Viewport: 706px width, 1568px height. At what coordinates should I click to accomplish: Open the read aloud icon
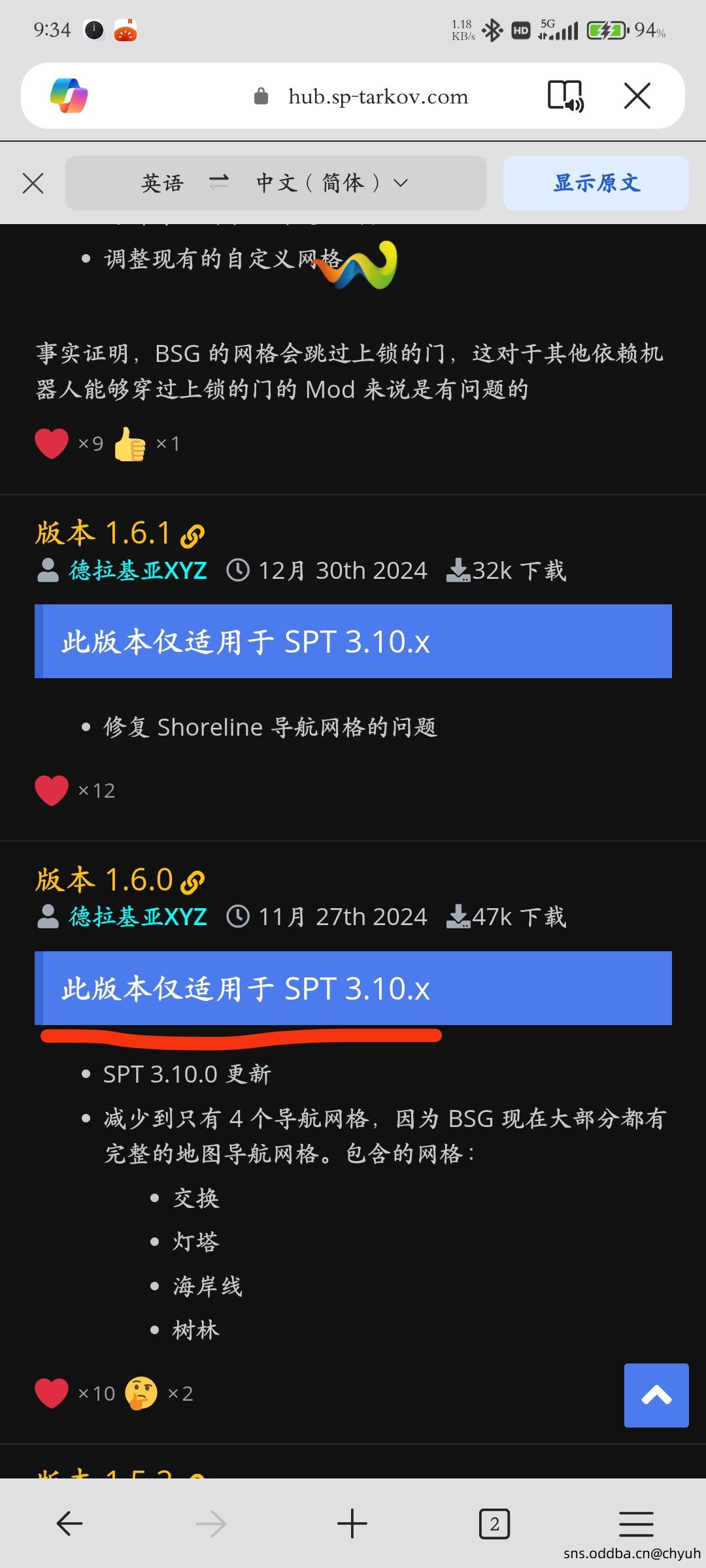[x=565, y=96]
